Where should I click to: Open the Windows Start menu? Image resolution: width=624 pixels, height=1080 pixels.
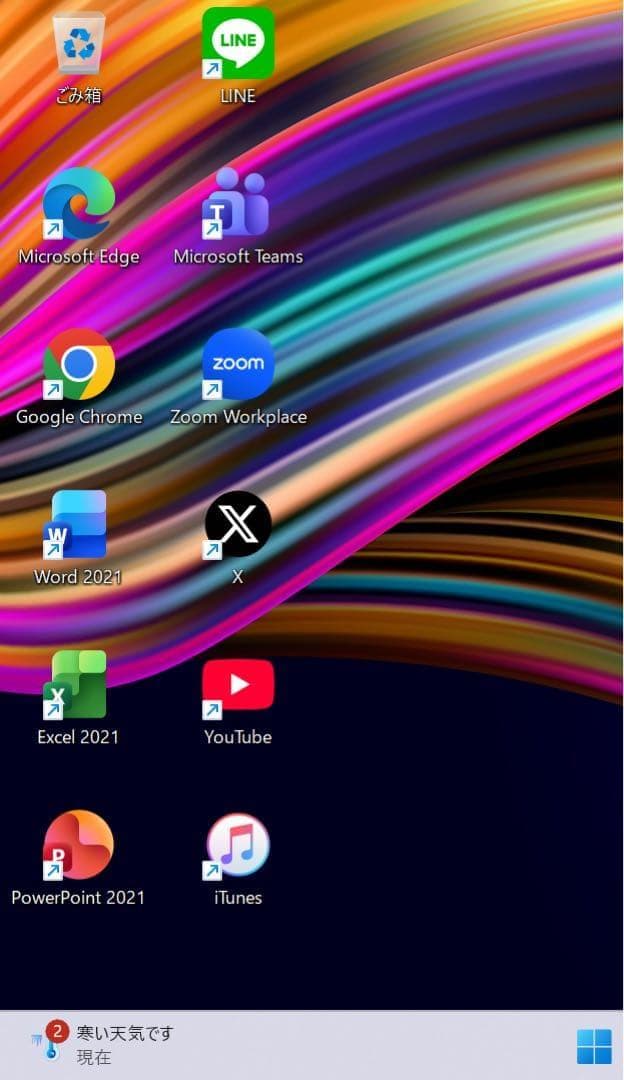(594, 1047)
